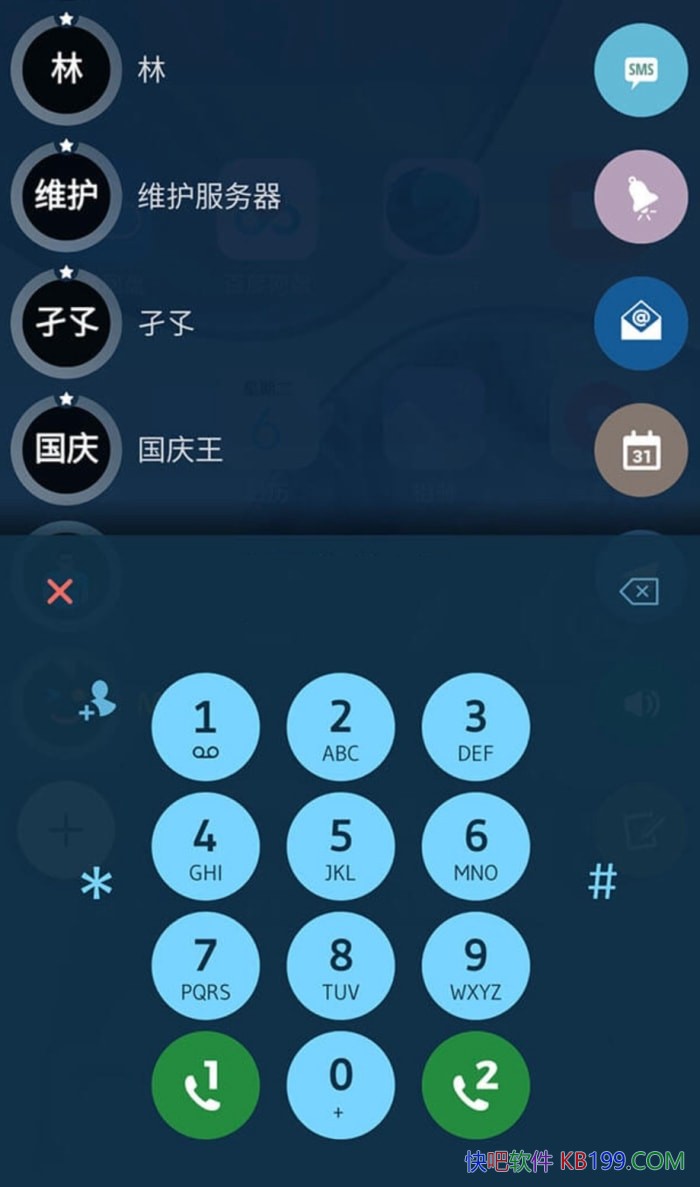Enter digit 9 WXYZ
This screenshot has height=1187, width=700.
[476, 965]
